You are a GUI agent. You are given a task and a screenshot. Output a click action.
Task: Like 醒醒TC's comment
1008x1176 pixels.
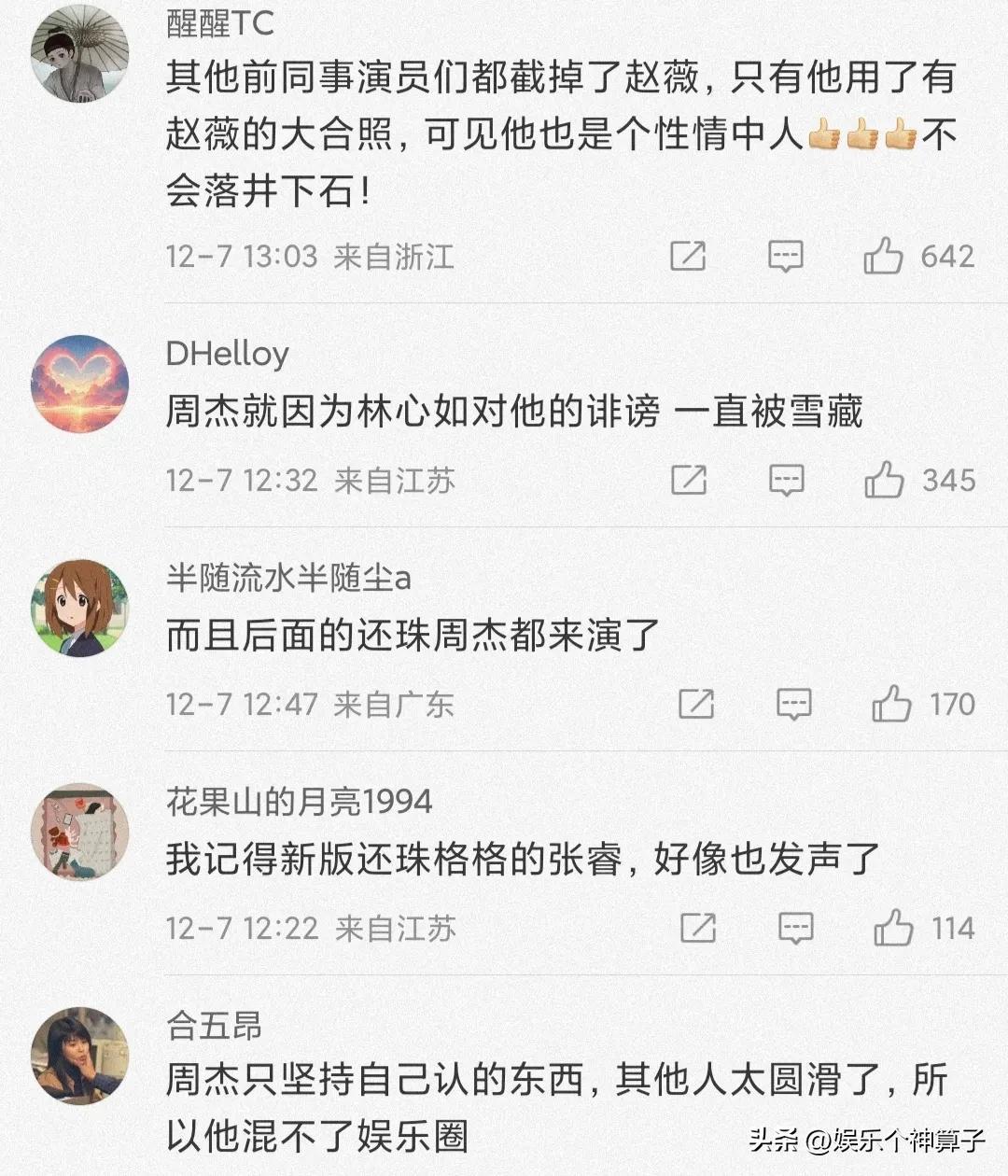coord(883,256)
